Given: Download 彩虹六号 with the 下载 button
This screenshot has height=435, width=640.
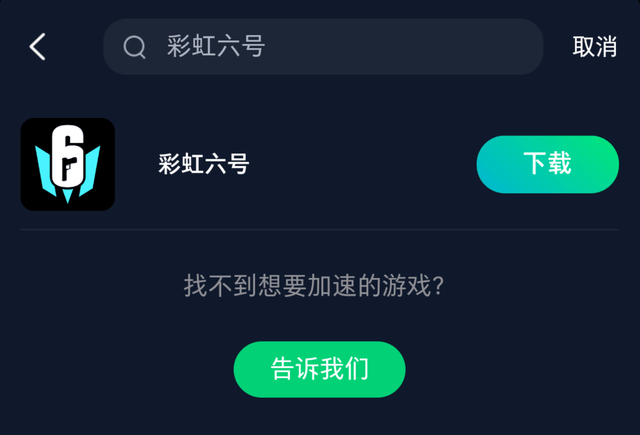Looking at the screenshot, I should pos(547,164).
